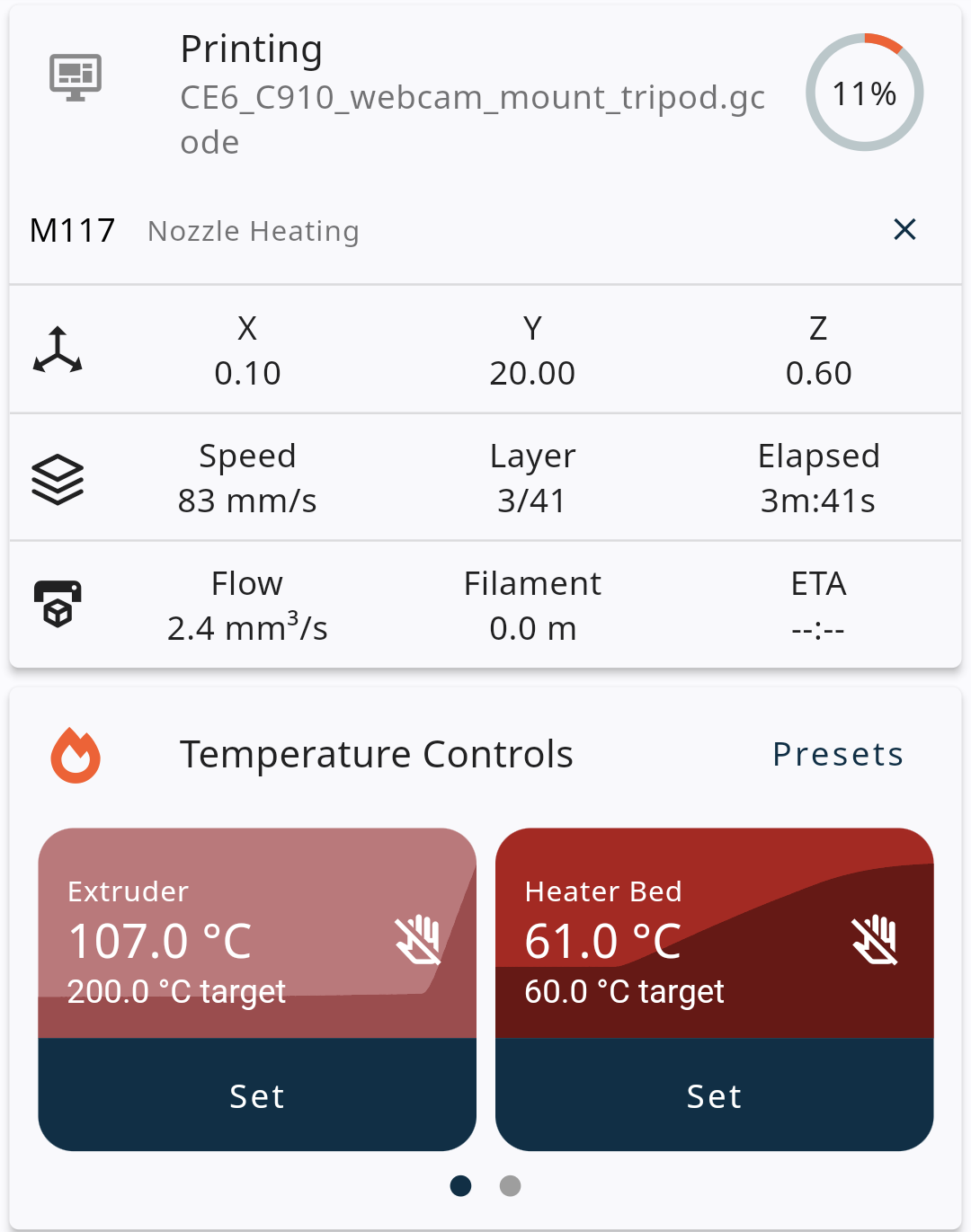
Task: Click Set on the Heater Bed card
Action: point(713,1095)
